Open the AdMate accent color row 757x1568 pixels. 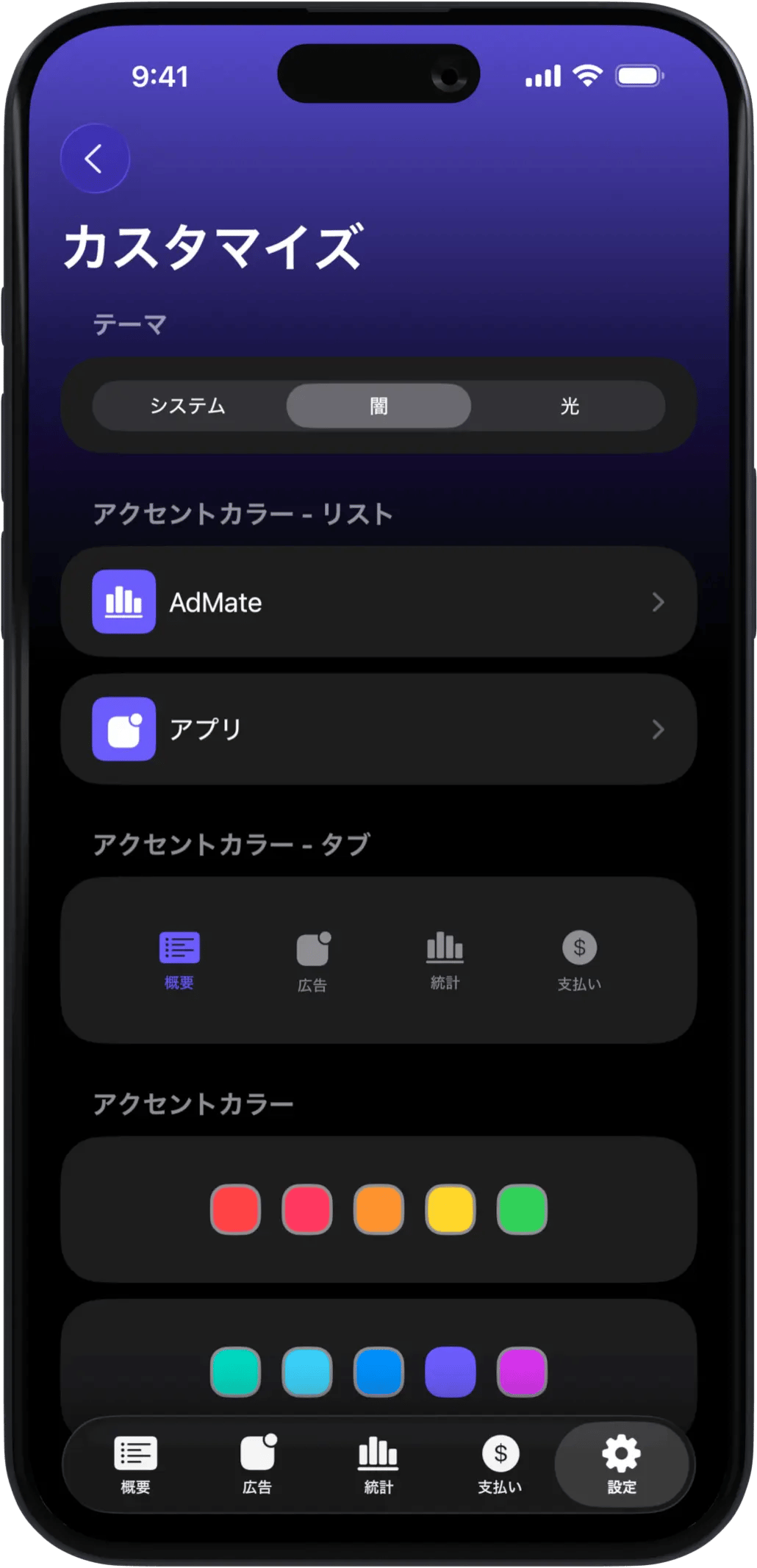click(x=378, y=602)
